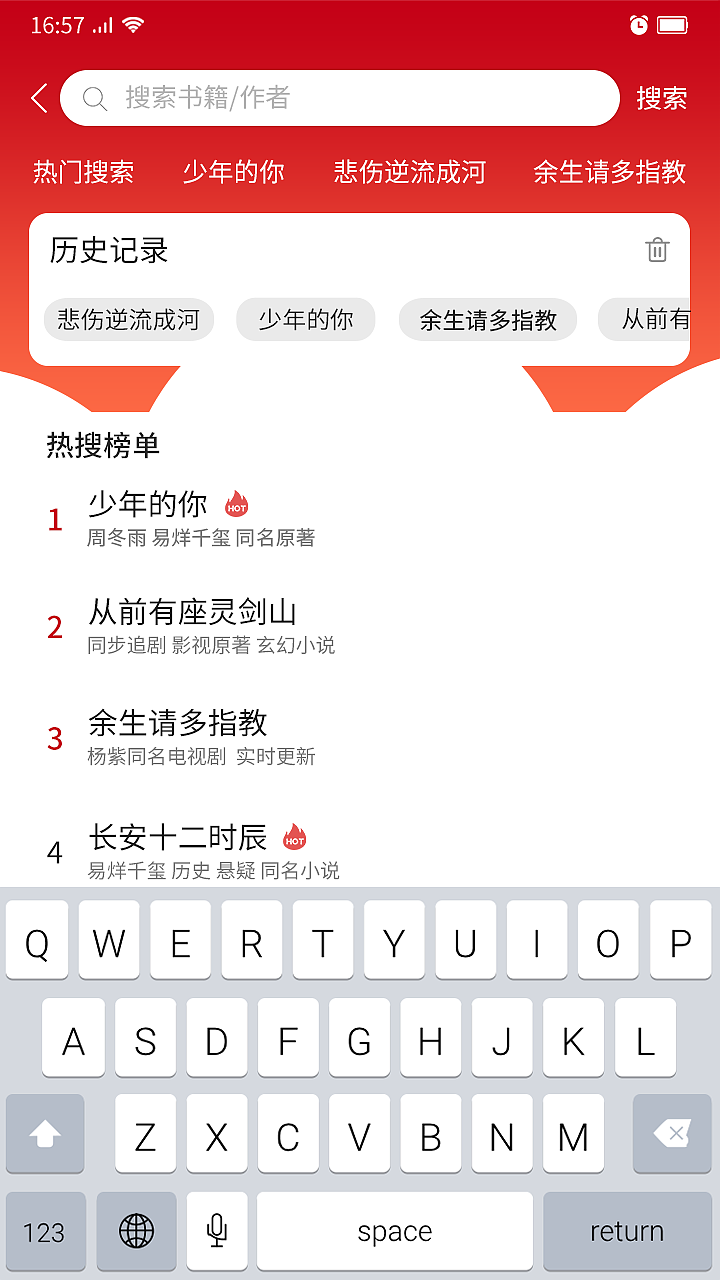
Task: Tap the search input field
Action: [x=340, y=98]
